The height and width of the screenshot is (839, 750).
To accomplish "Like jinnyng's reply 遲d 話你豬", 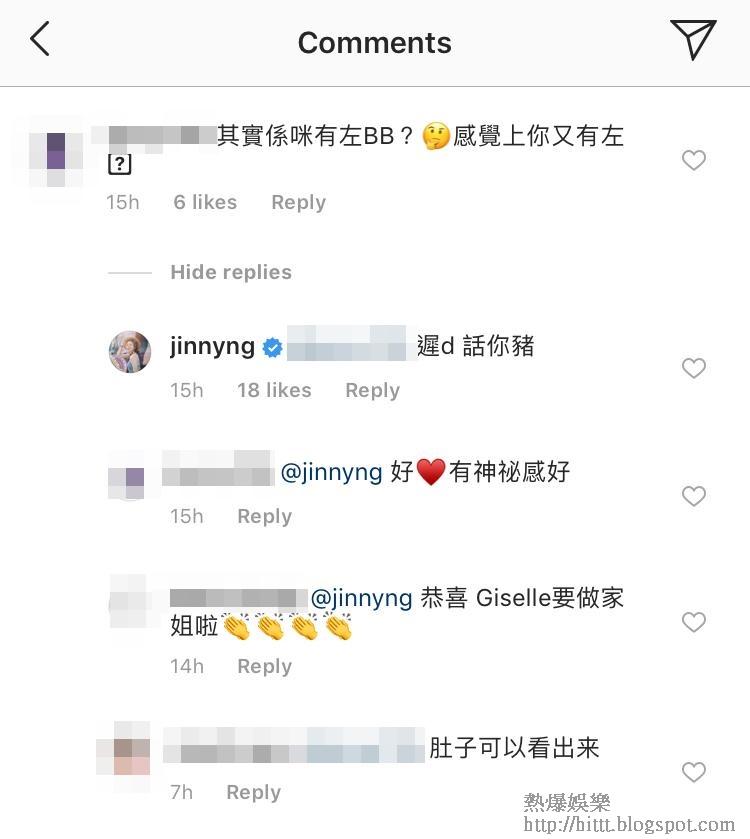I will (694, 368).
